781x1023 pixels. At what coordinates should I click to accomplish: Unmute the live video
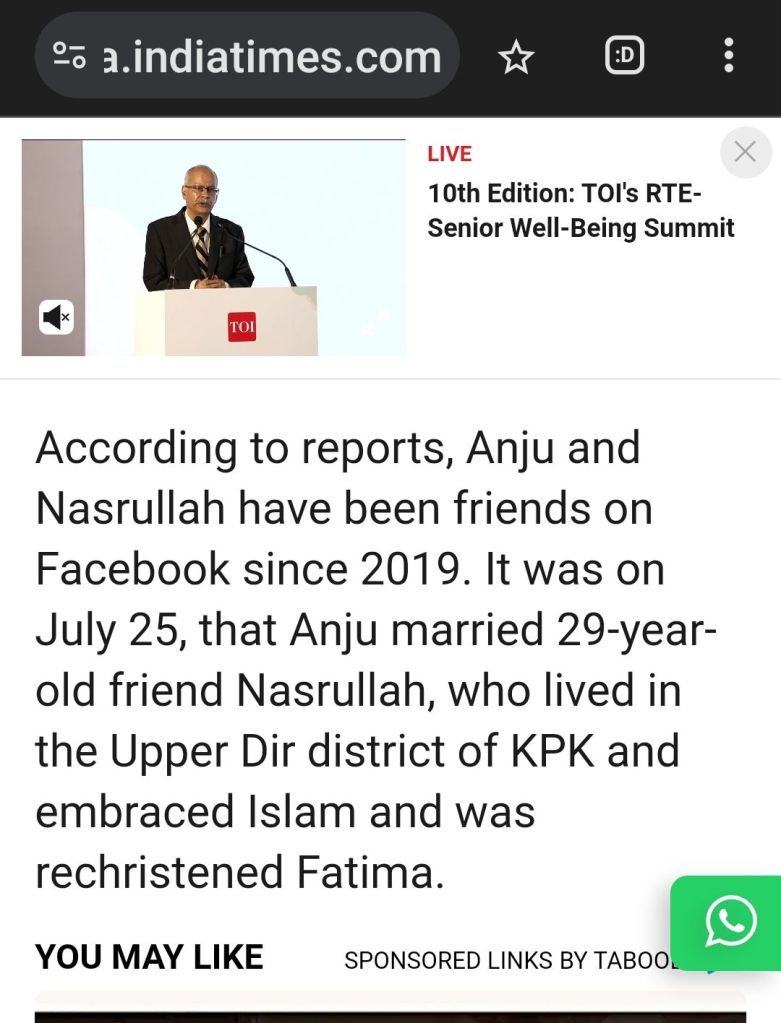(x=56, y=318)
